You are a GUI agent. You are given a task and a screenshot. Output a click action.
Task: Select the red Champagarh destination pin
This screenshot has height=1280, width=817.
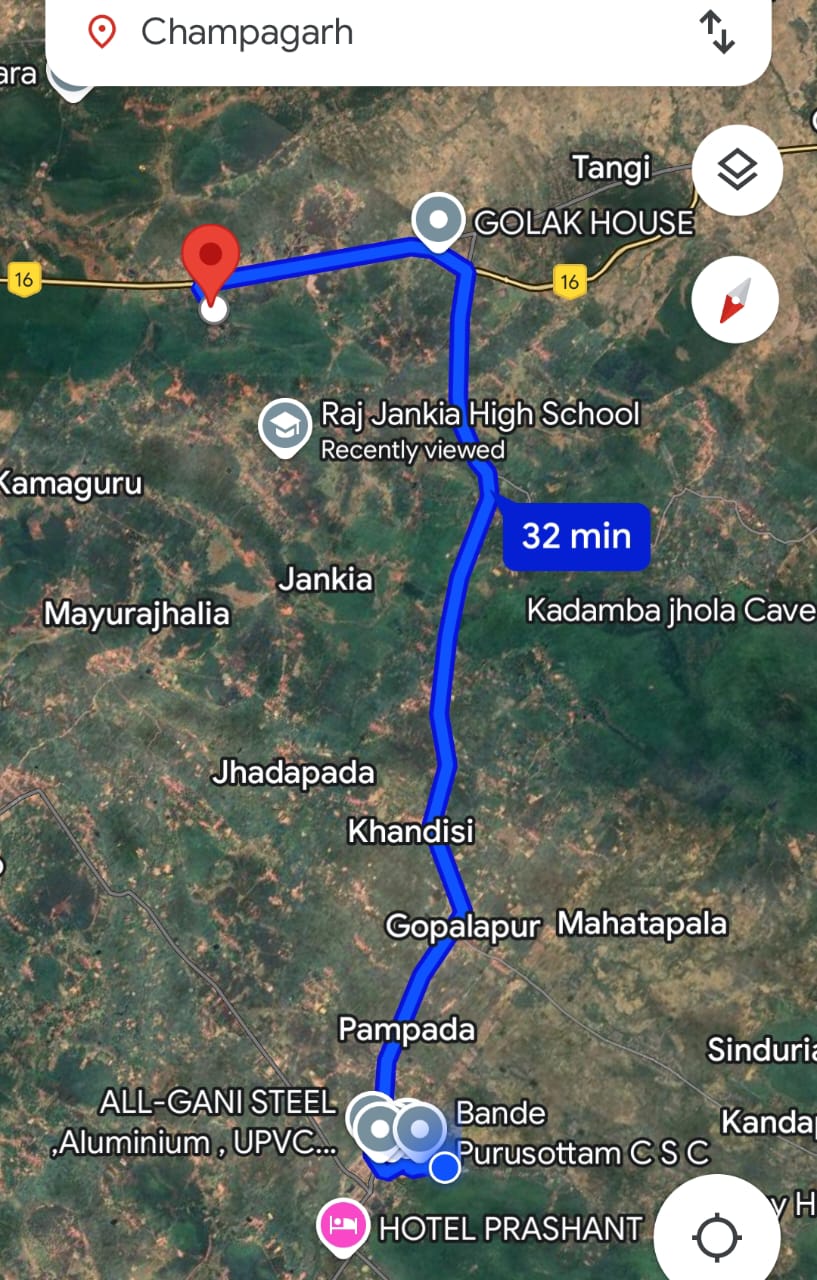[211, 257]
